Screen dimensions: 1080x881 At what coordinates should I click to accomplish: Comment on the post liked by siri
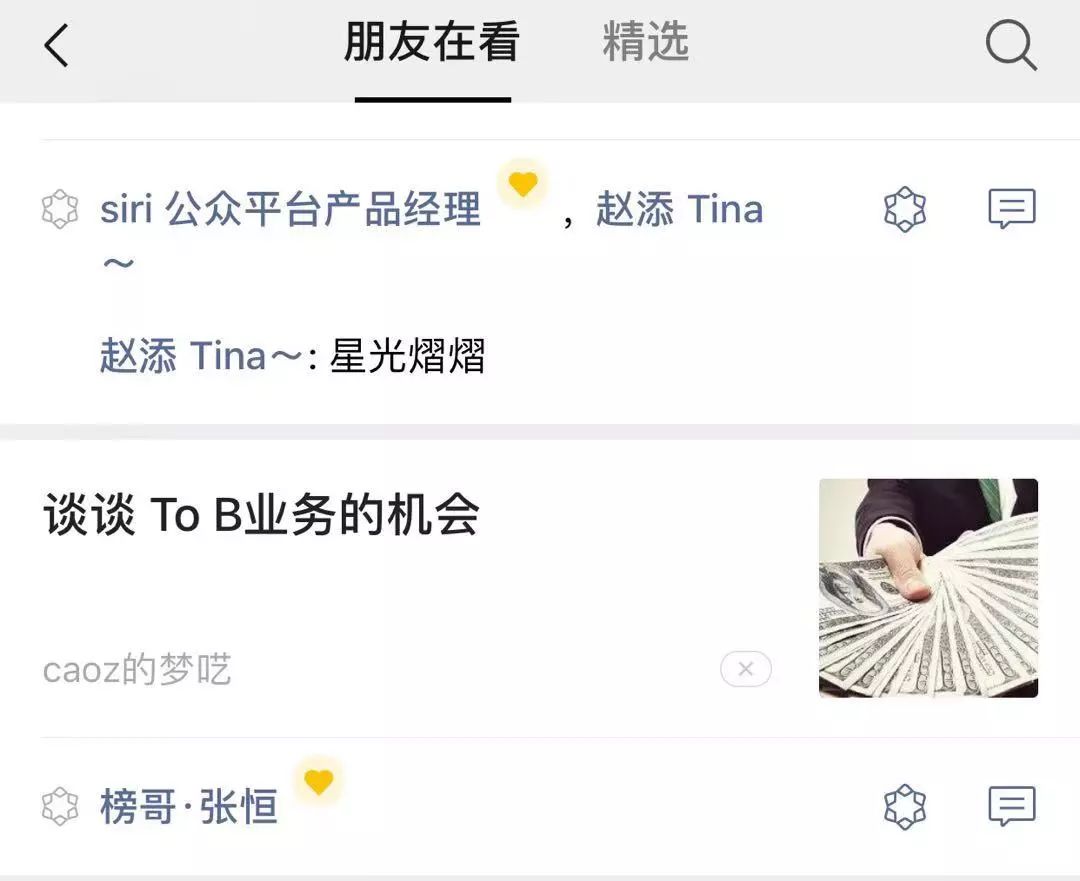1010,210
